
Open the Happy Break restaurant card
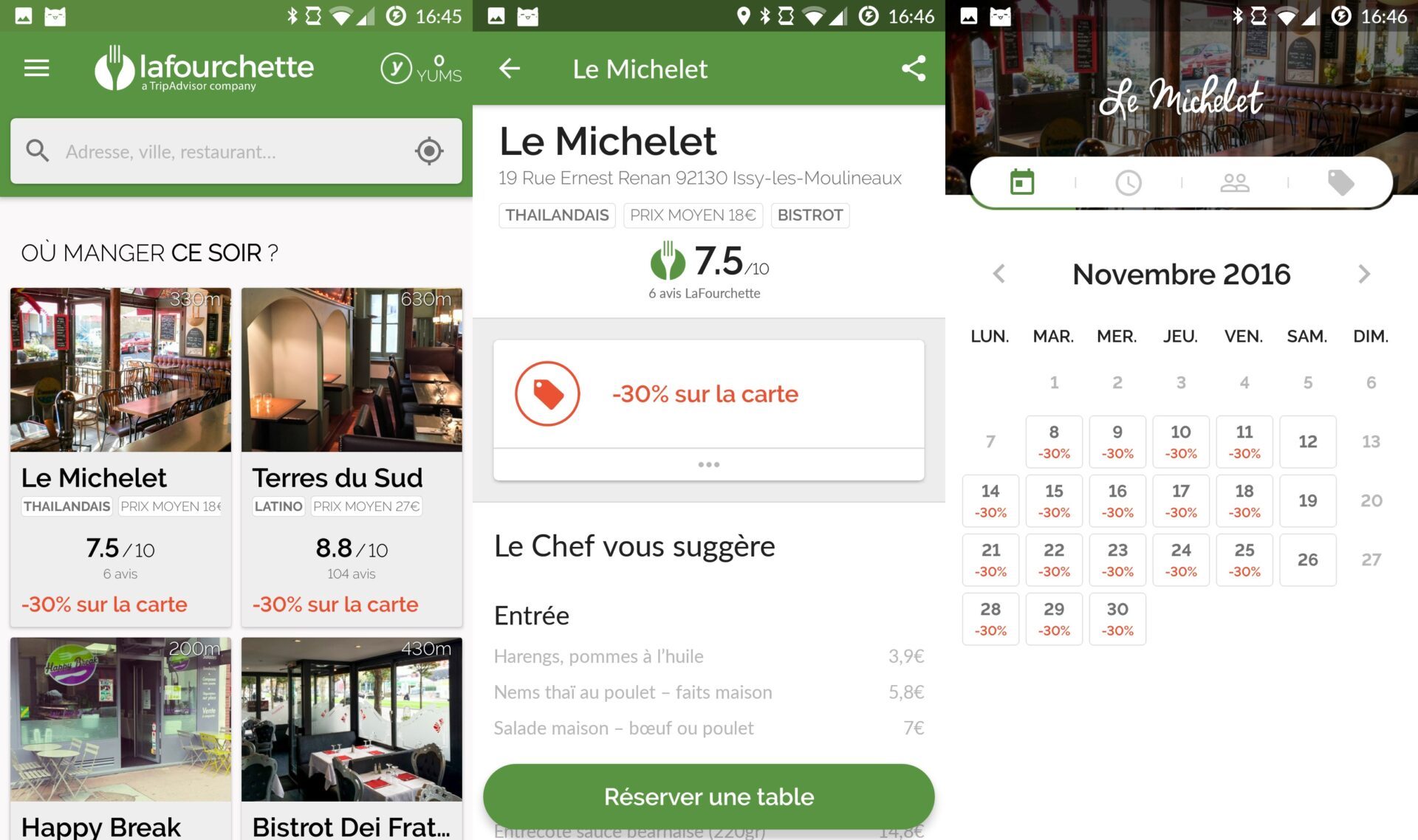coord(120,738)
